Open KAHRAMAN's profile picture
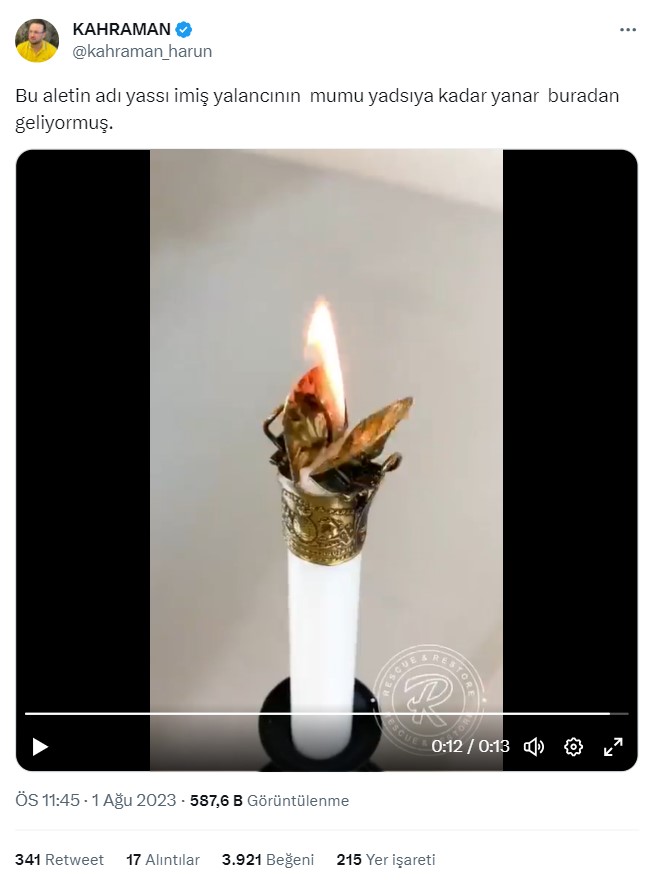This screenshot has height=882, width=651. tap(37, 40)
